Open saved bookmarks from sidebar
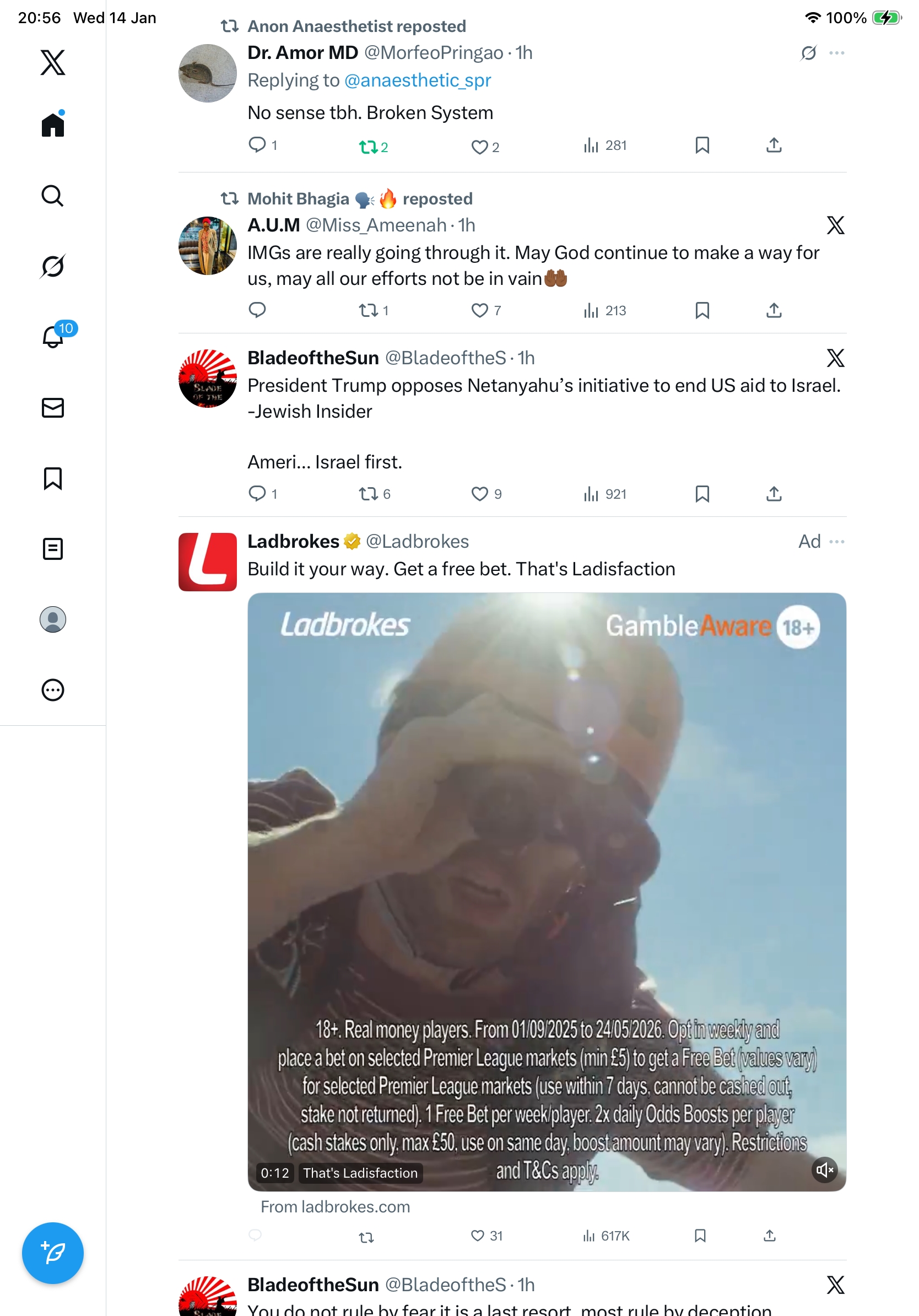Viewport: 919px width, 1316px height. point(53,478)
